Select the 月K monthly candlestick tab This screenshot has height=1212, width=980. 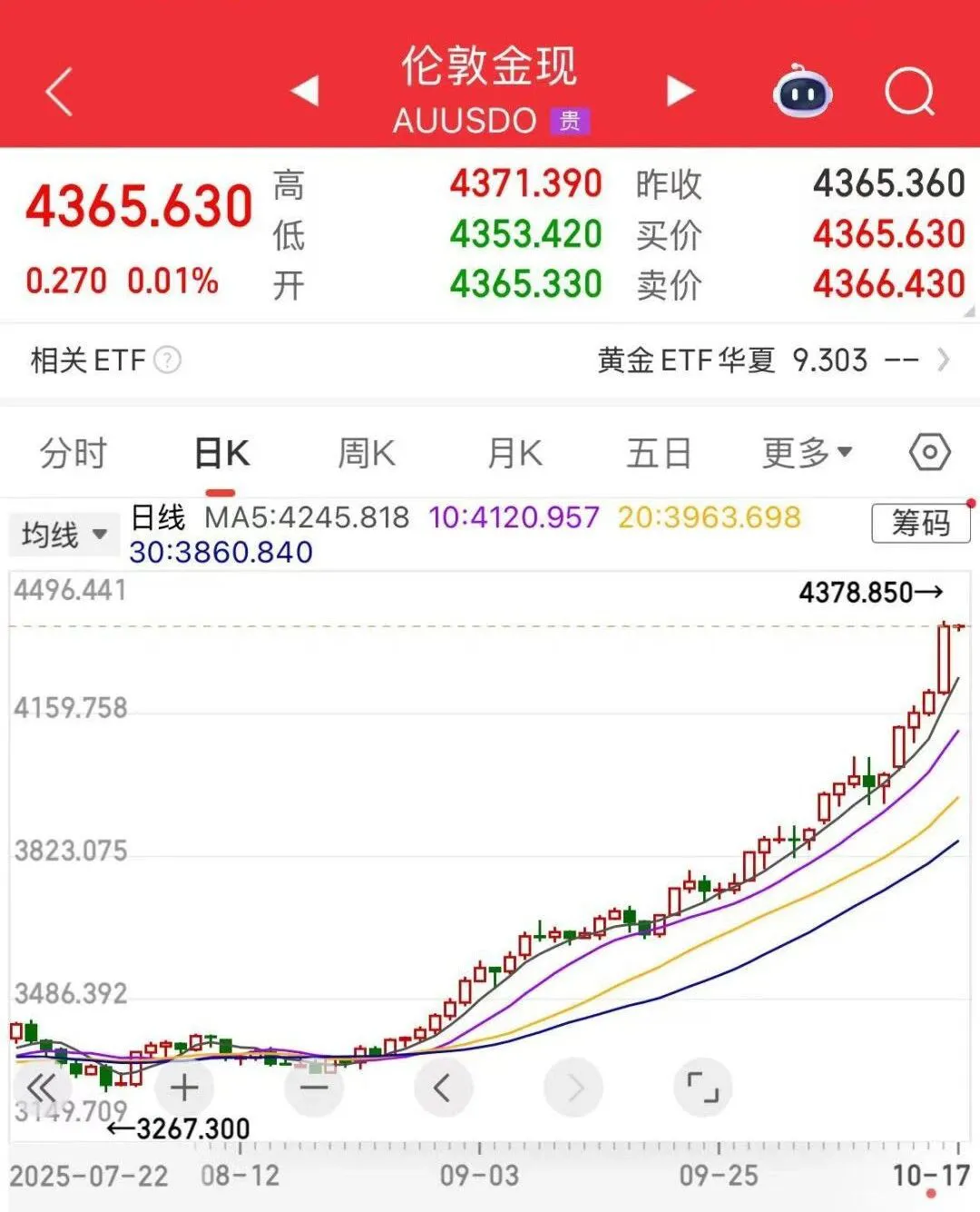tap(513, 451)
